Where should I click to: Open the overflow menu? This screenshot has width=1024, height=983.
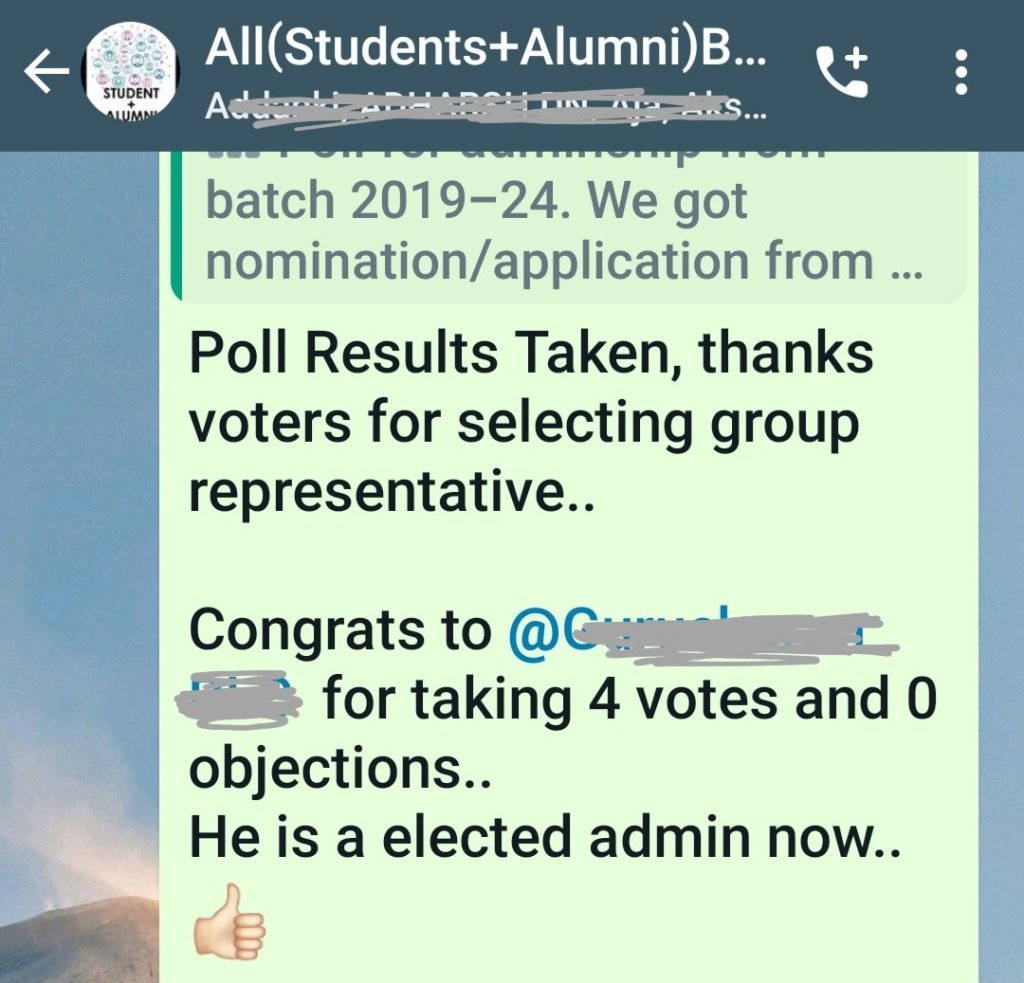961,73
